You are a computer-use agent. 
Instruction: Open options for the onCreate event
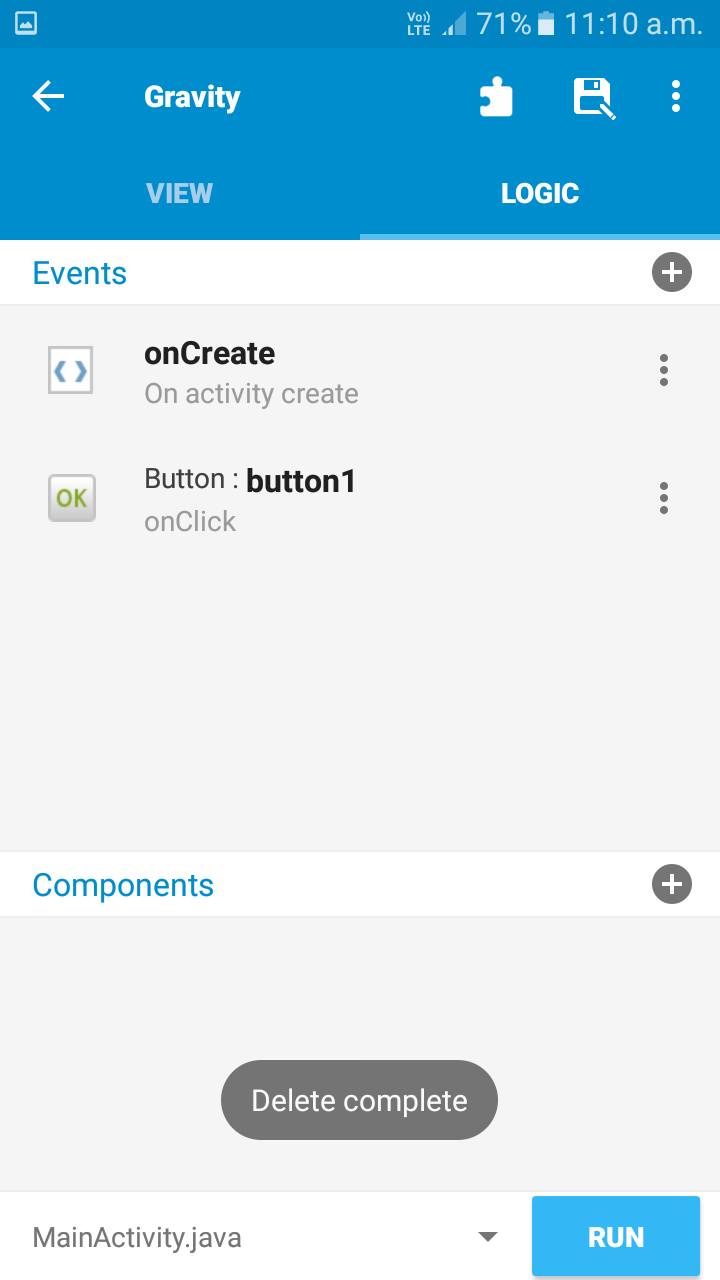[663, 370]
